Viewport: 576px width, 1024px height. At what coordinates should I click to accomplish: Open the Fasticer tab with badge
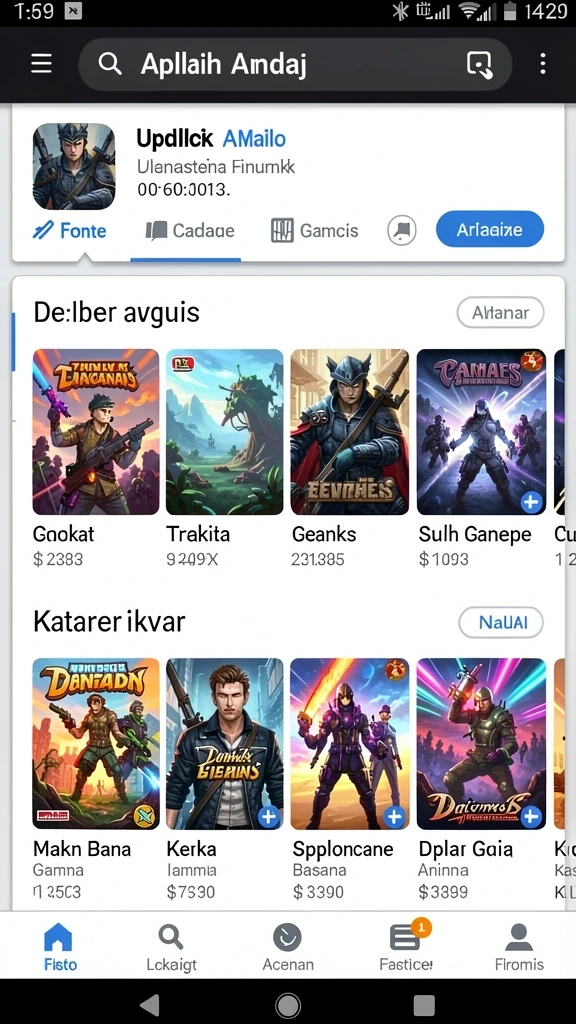coord(406,948)
